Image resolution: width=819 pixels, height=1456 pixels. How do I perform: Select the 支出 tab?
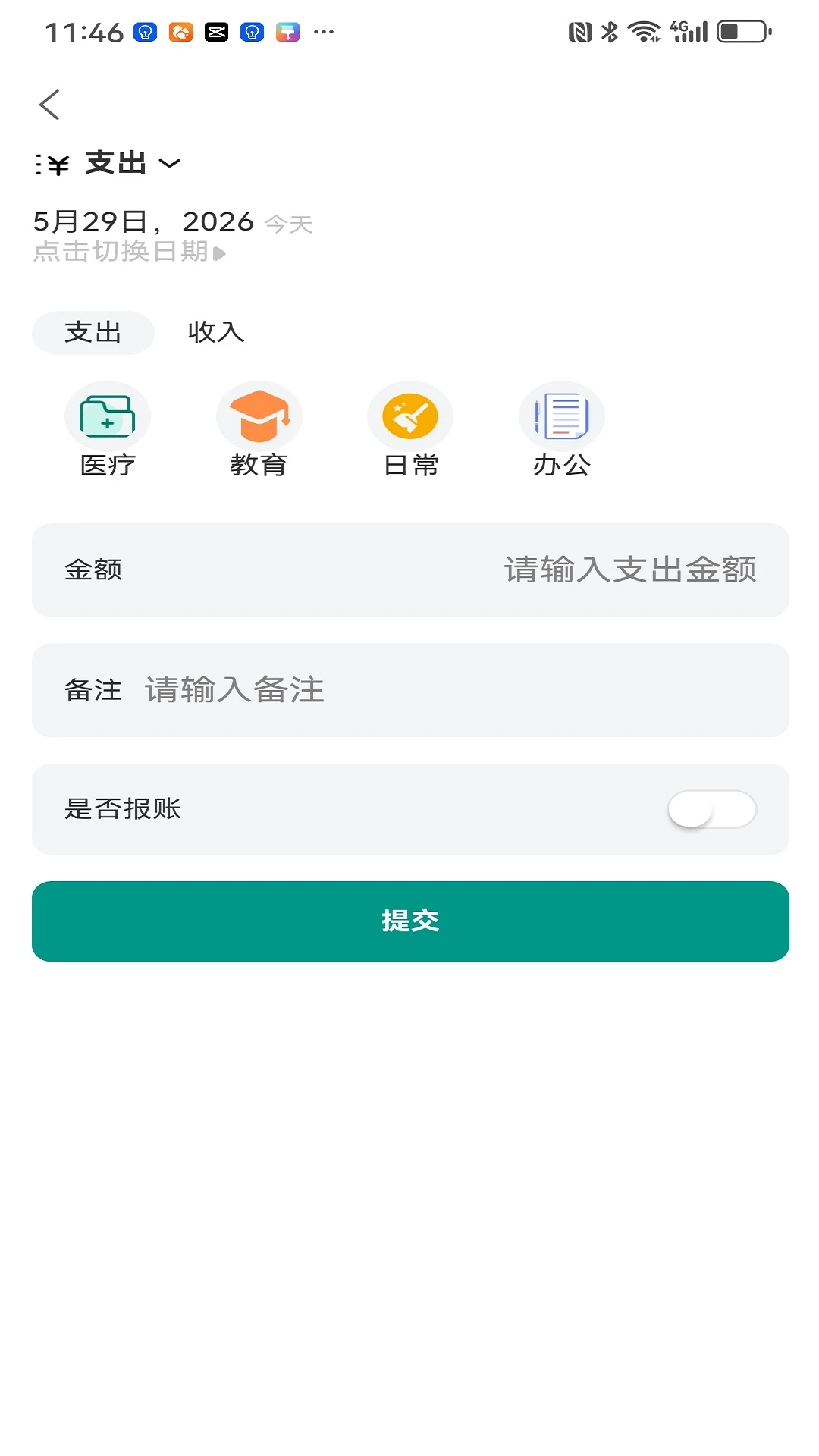(93, 332)
